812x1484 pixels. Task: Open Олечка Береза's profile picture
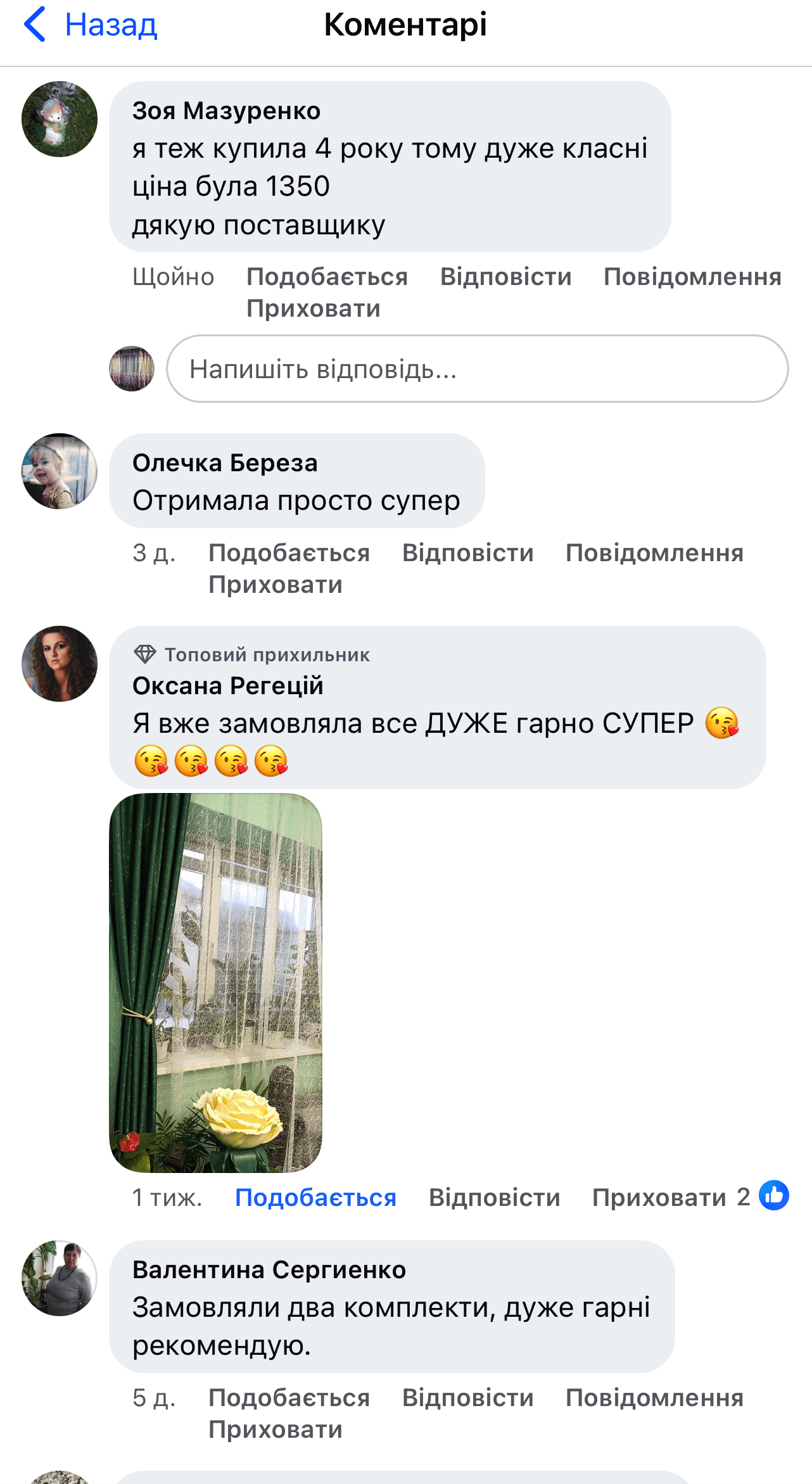pyautogui.click(x=60, y=471)
